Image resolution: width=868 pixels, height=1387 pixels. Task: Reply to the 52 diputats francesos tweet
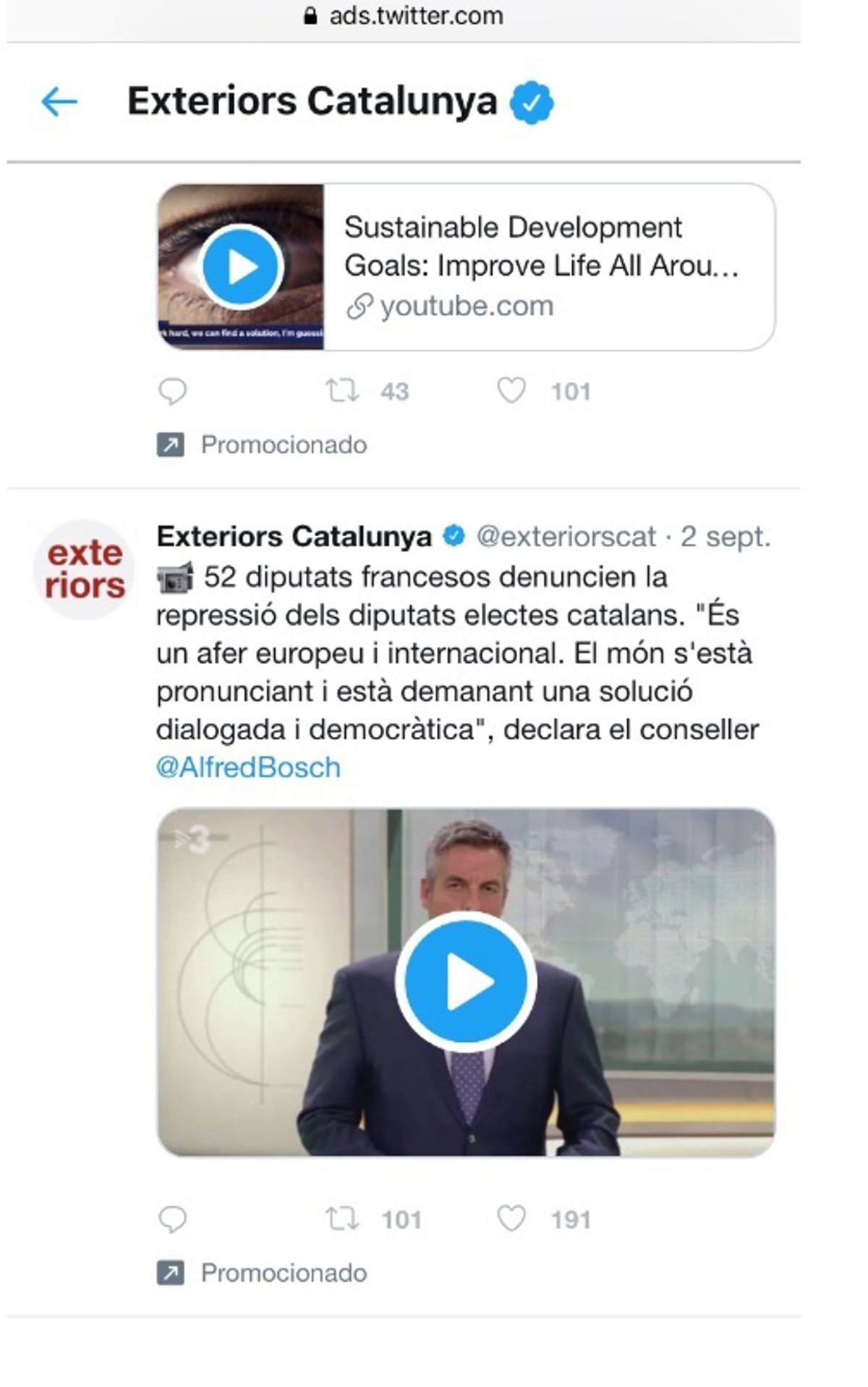(173, 1219)
